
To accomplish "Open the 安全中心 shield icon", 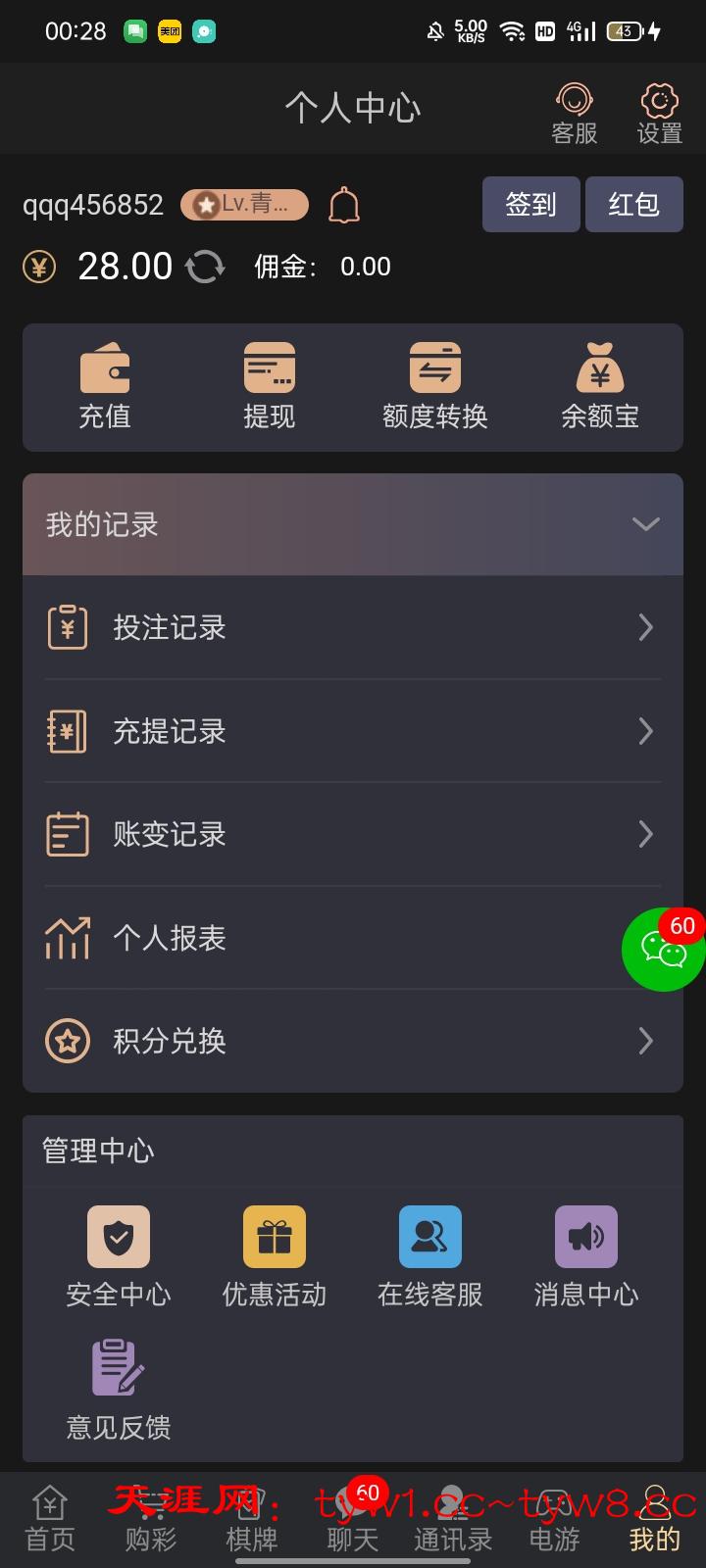I will pyautogui.click(x=118, y=1237).
